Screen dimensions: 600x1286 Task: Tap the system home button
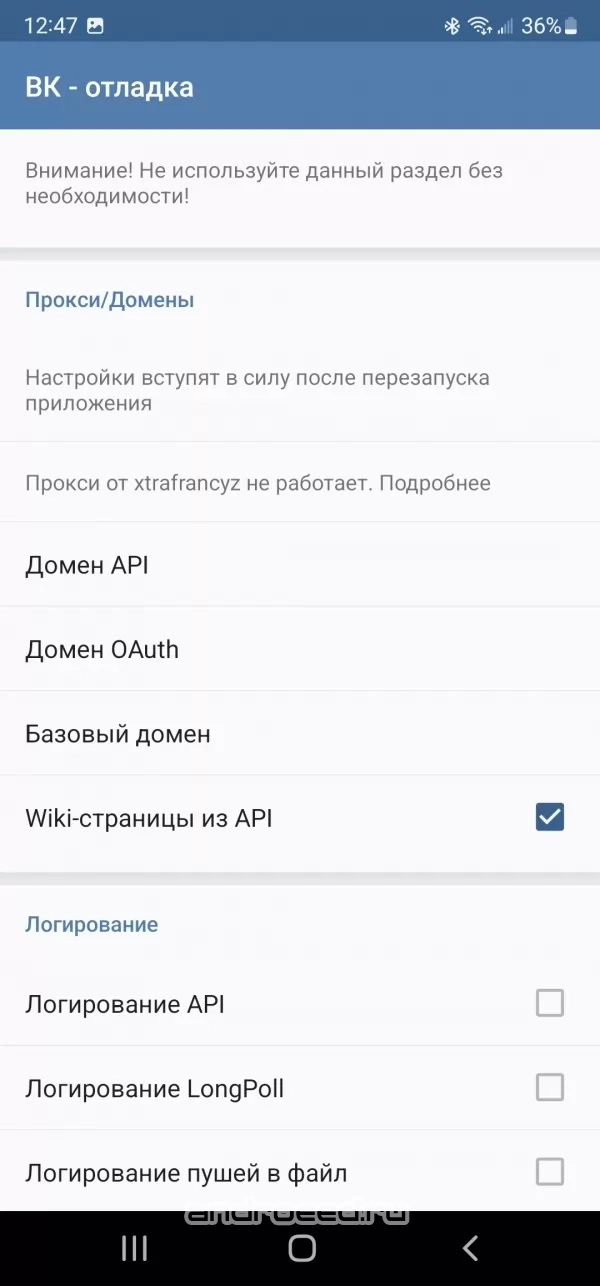[302, 1247]
